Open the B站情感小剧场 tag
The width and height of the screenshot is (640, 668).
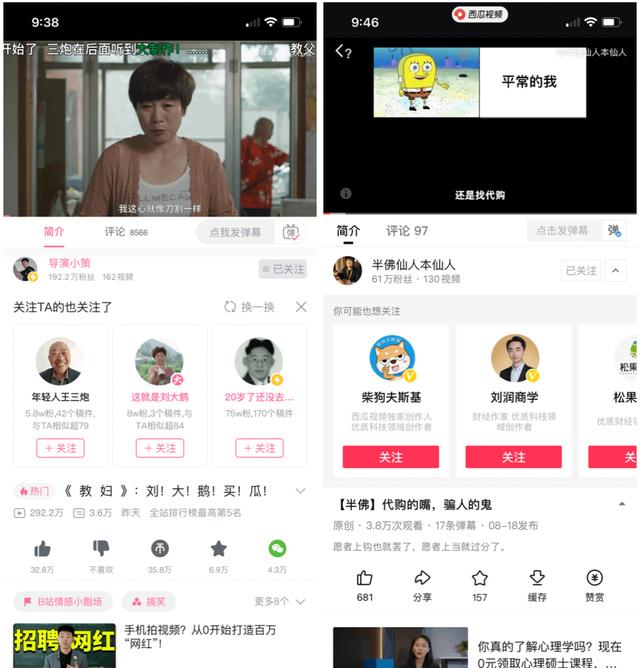[62, 602]
